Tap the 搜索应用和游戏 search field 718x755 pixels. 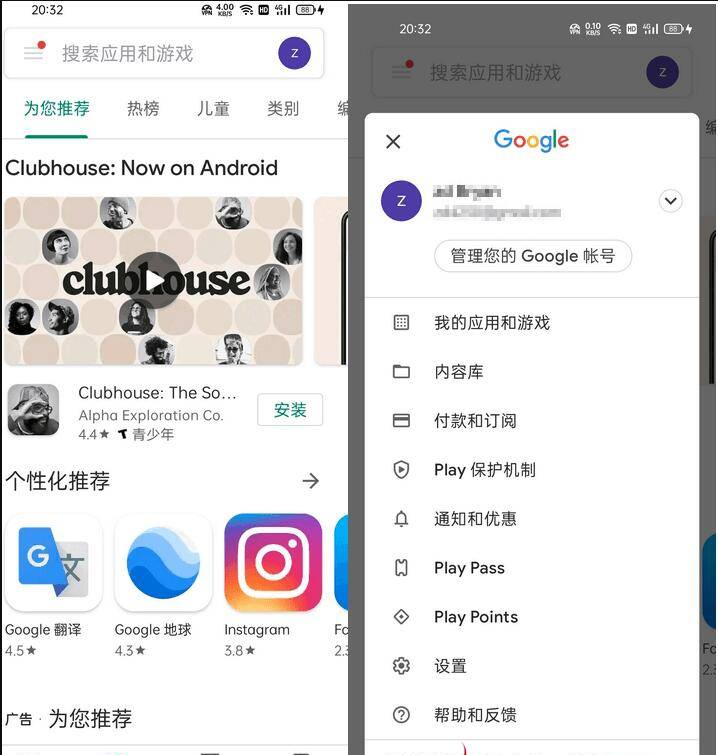150,53
